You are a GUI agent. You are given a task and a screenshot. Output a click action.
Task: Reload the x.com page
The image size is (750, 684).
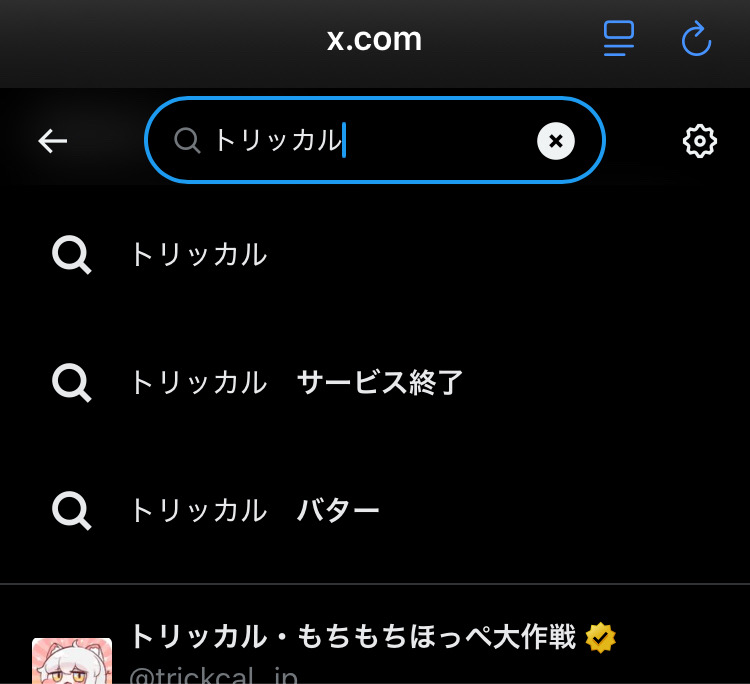tap(695, 39)
